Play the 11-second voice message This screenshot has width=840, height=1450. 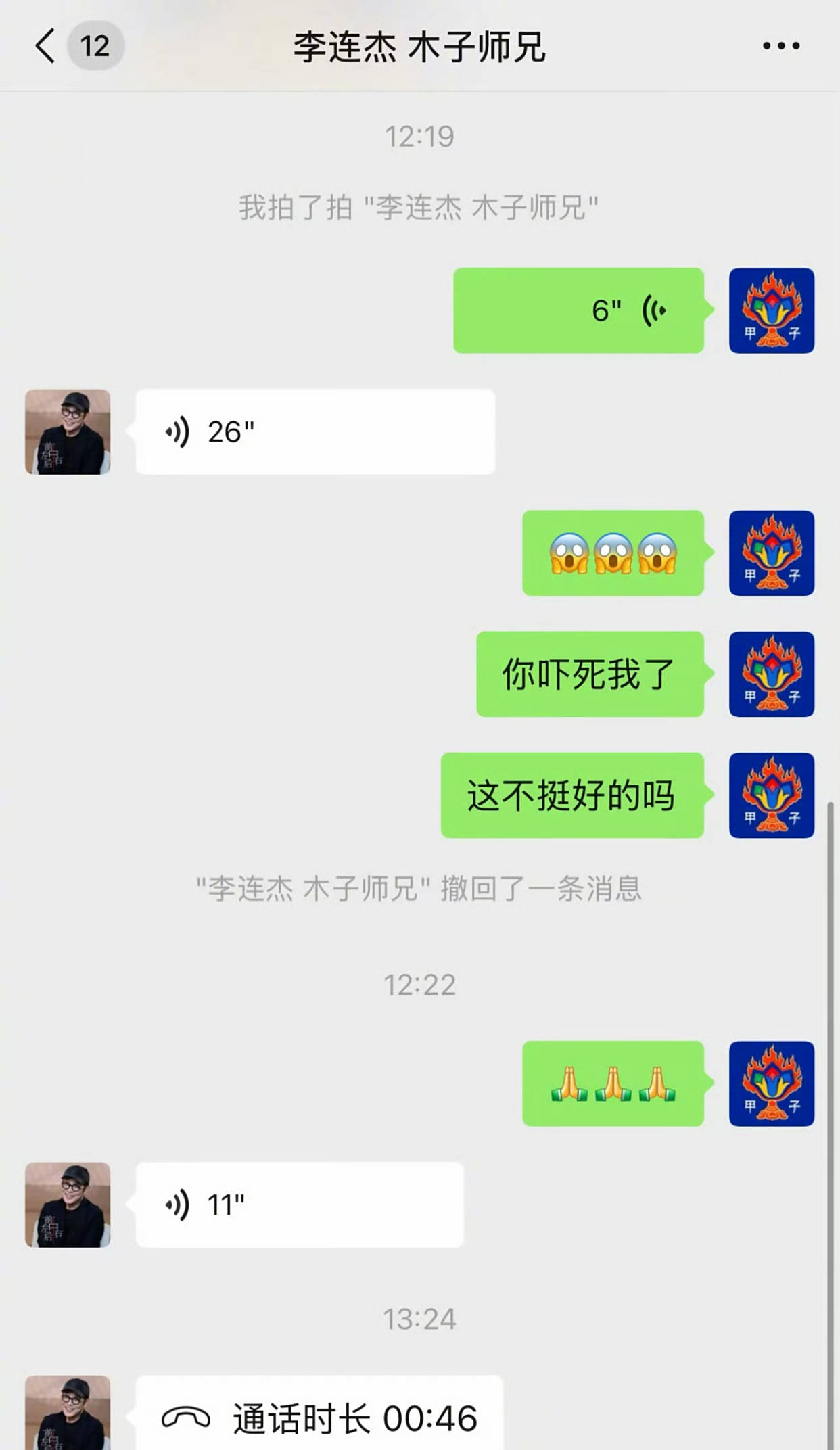[x=300, y=1205]
